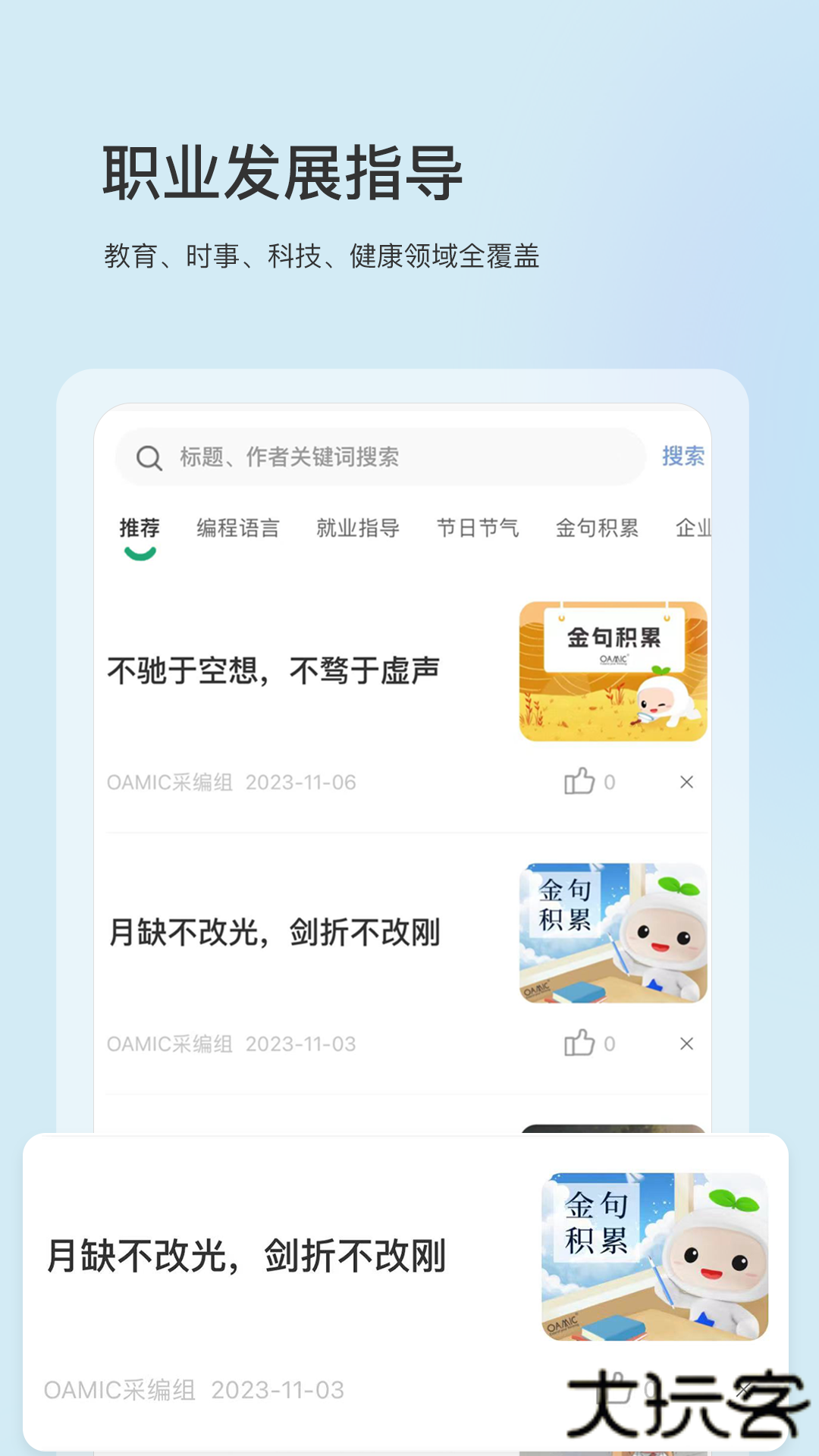Open article 不驰于空想，不骛于虚声

(x=278, y=669)
